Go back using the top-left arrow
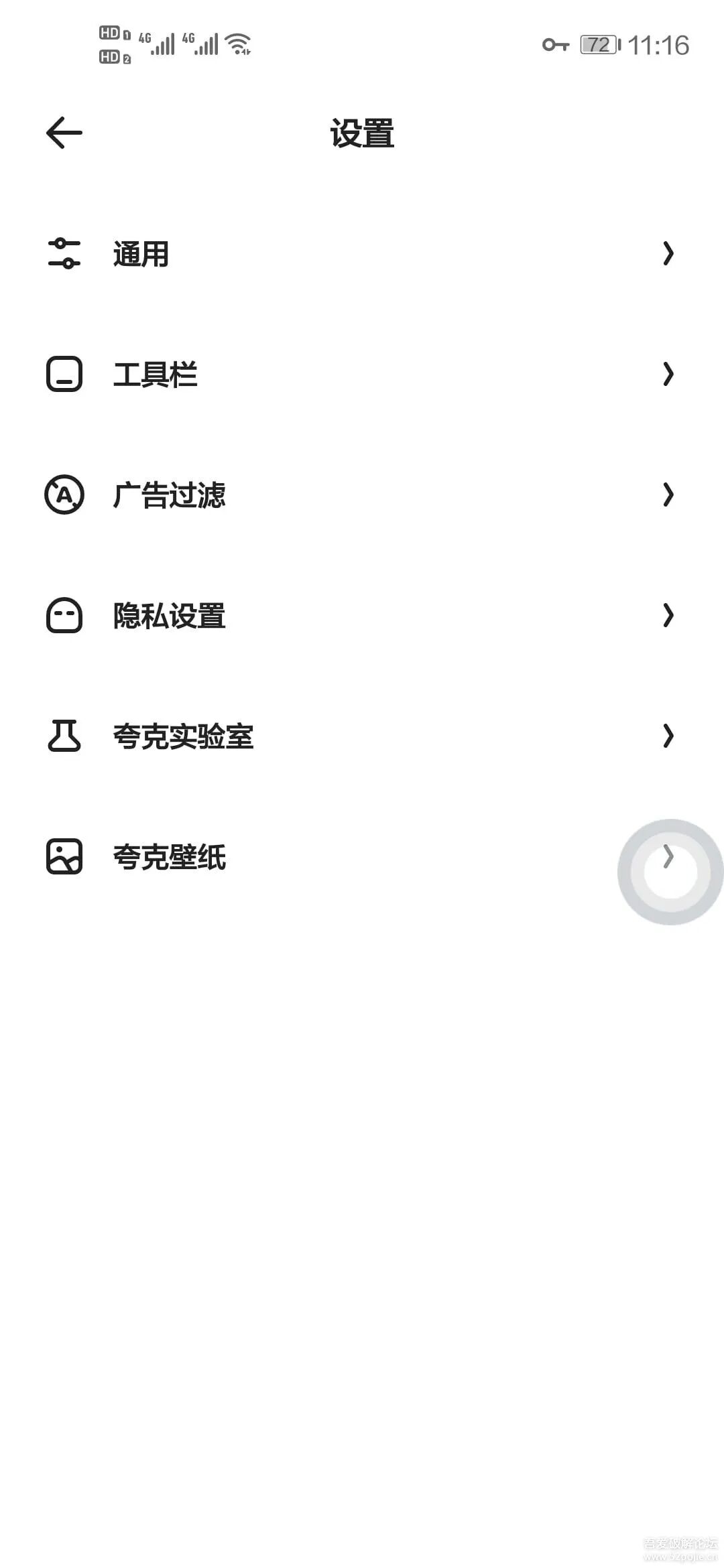724x1568 pixels. coord(64,133)
